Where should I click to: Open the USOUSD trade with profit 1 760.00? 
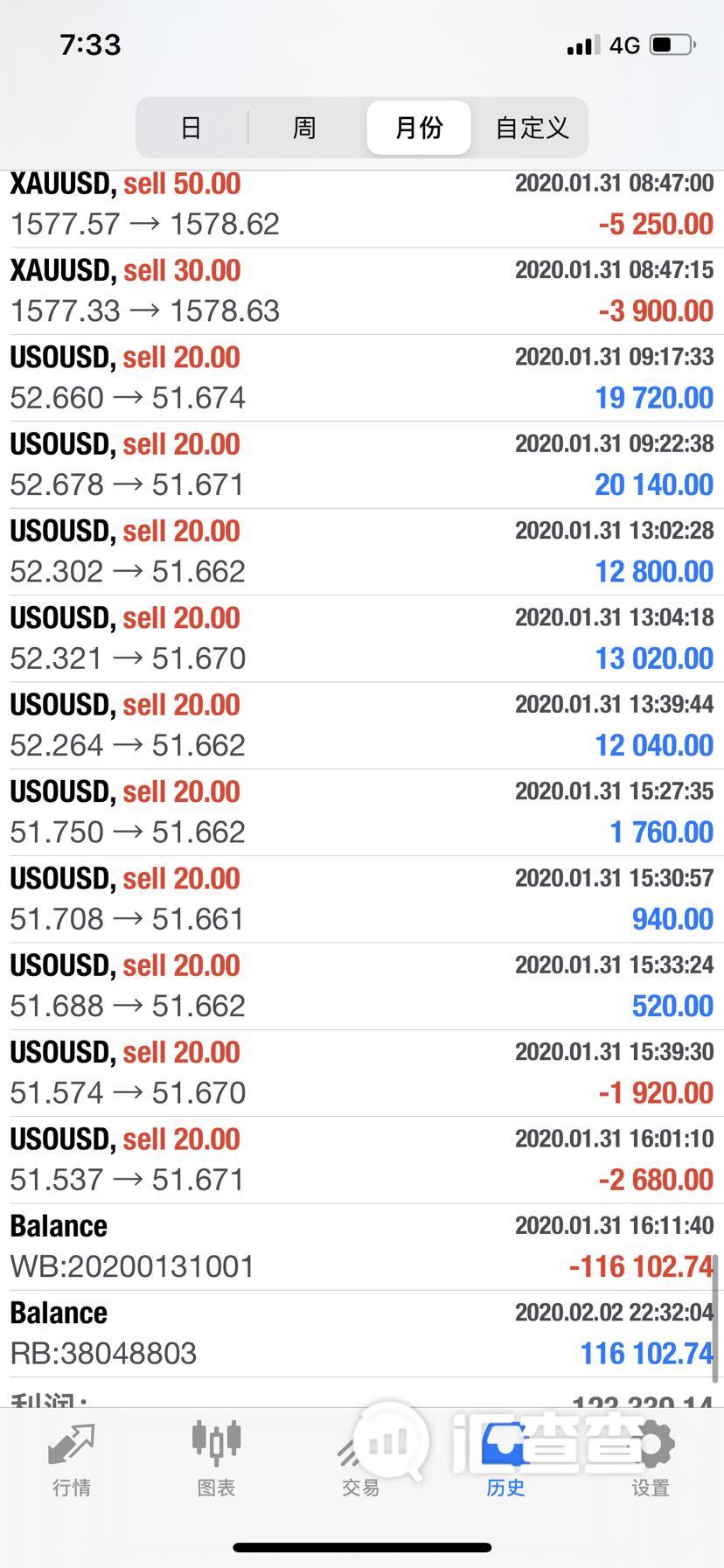pos(362,812)
